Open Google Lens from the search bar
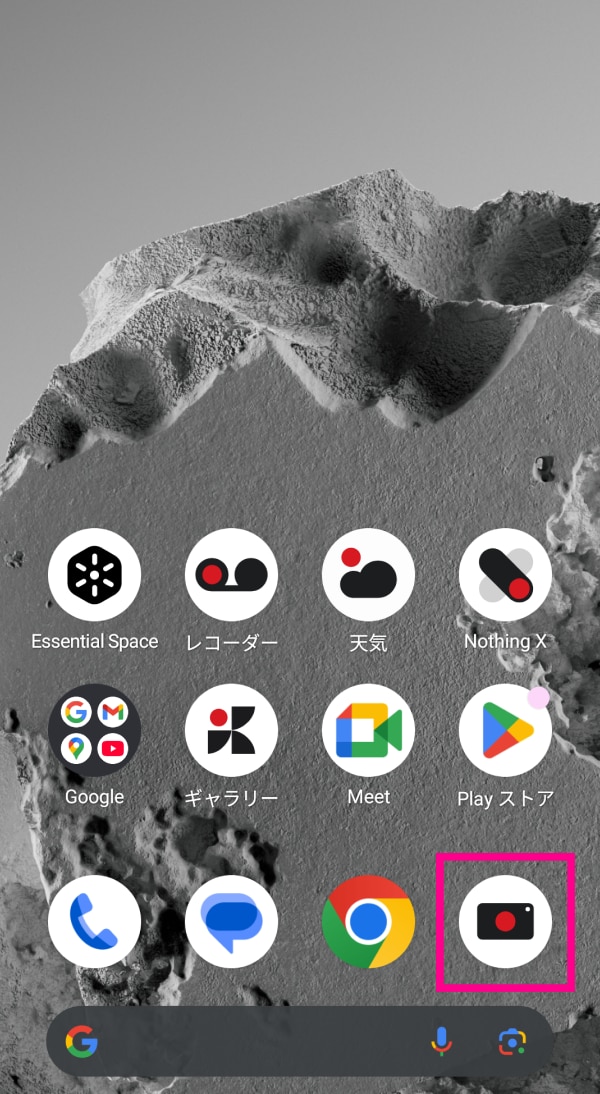 [x=512, y=1042]
